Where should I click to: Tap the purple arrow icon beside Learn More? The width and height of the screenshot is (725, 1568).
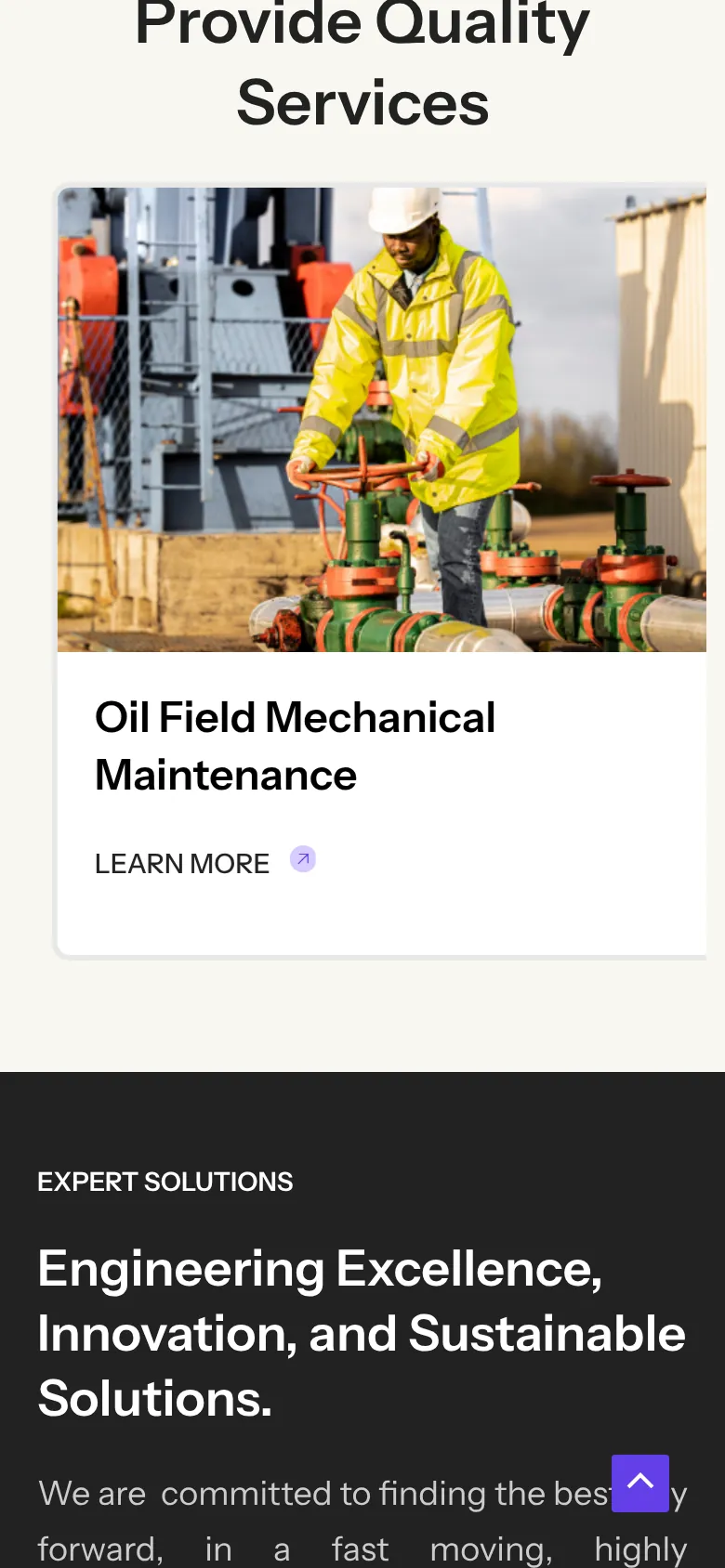(303, 859)
